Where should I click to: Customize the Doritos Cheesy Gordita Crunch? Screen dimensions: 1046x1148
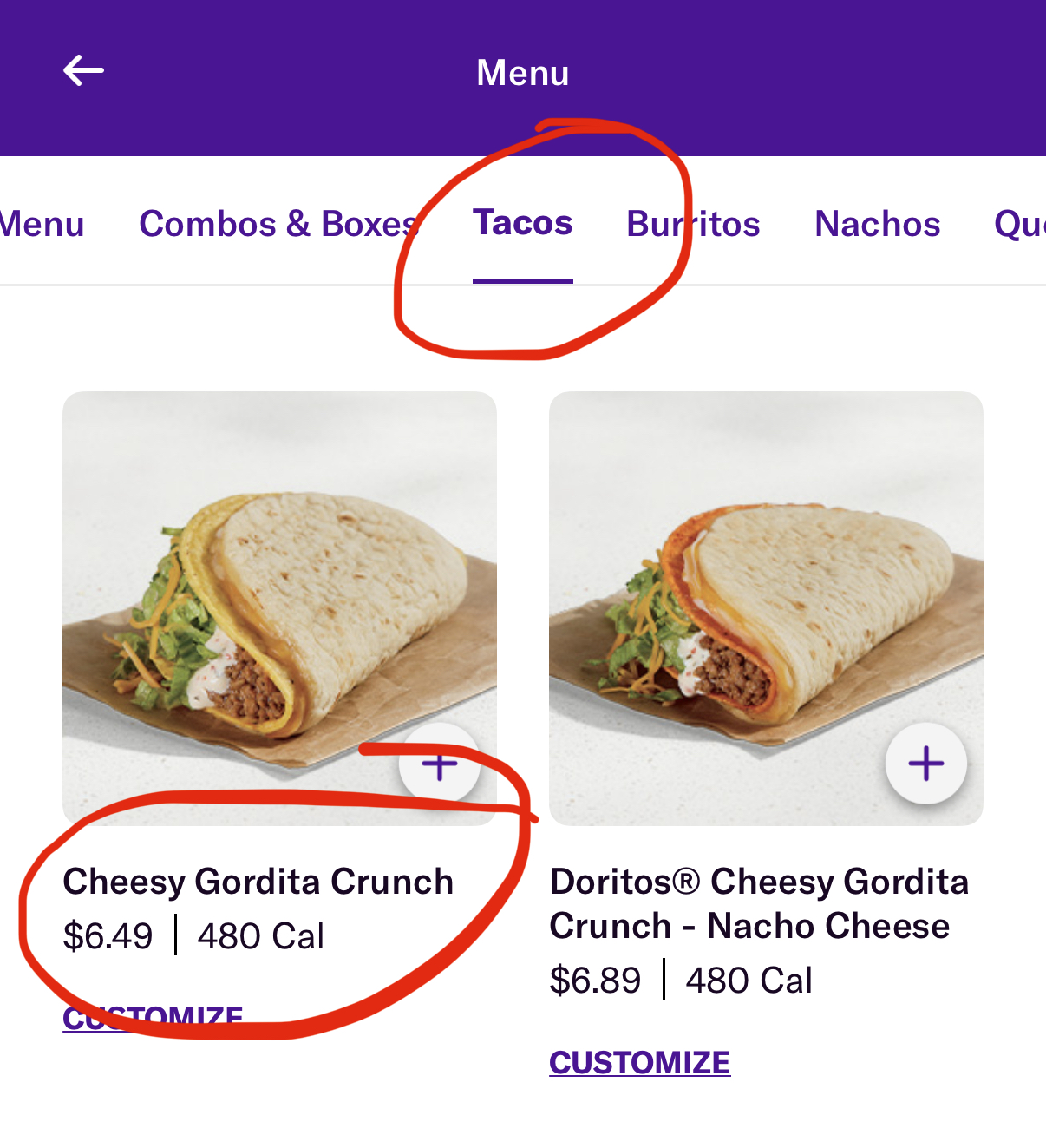(x=639, y=1062)
